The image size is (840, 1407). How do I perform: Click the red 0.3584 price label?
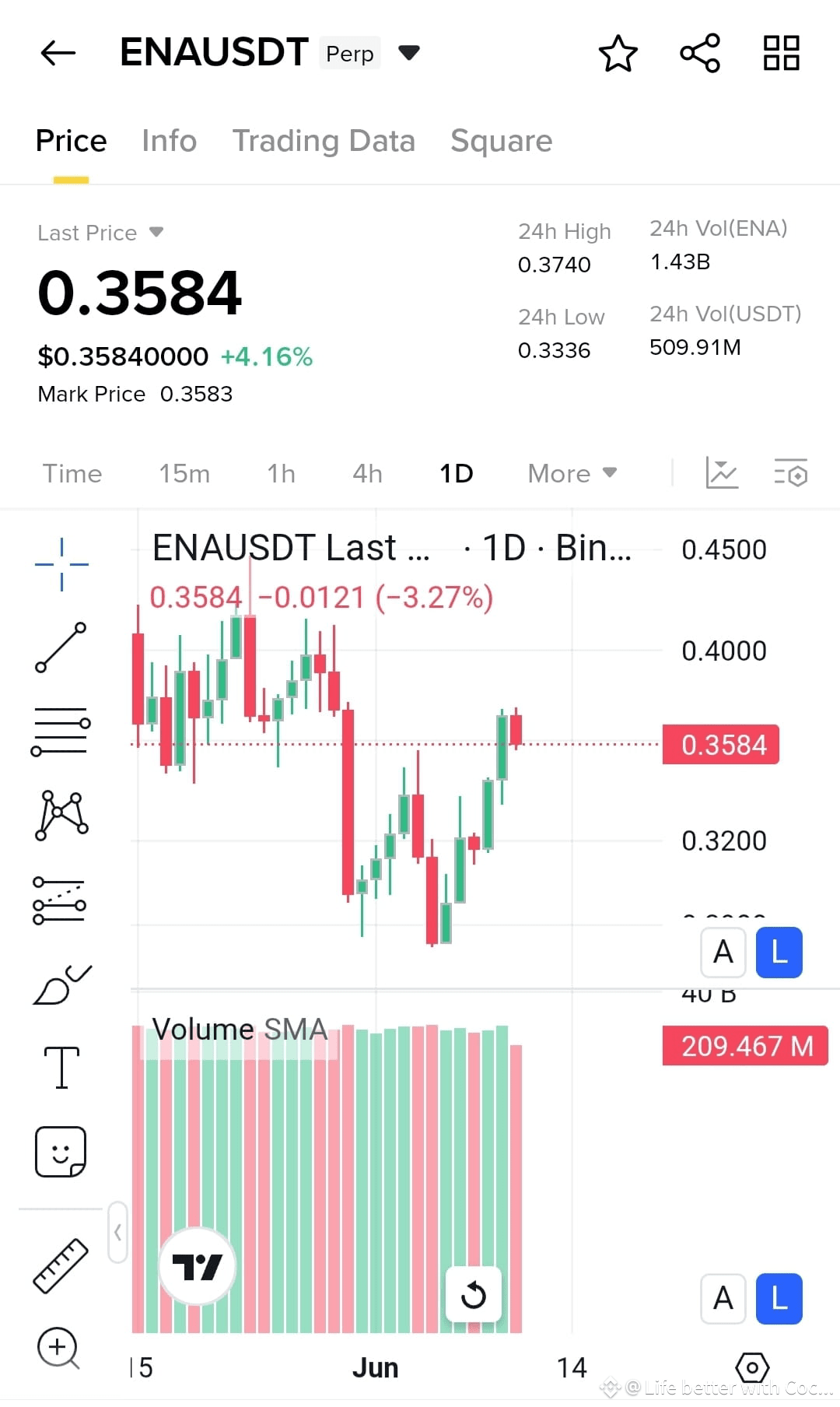[x=720, y=744]
